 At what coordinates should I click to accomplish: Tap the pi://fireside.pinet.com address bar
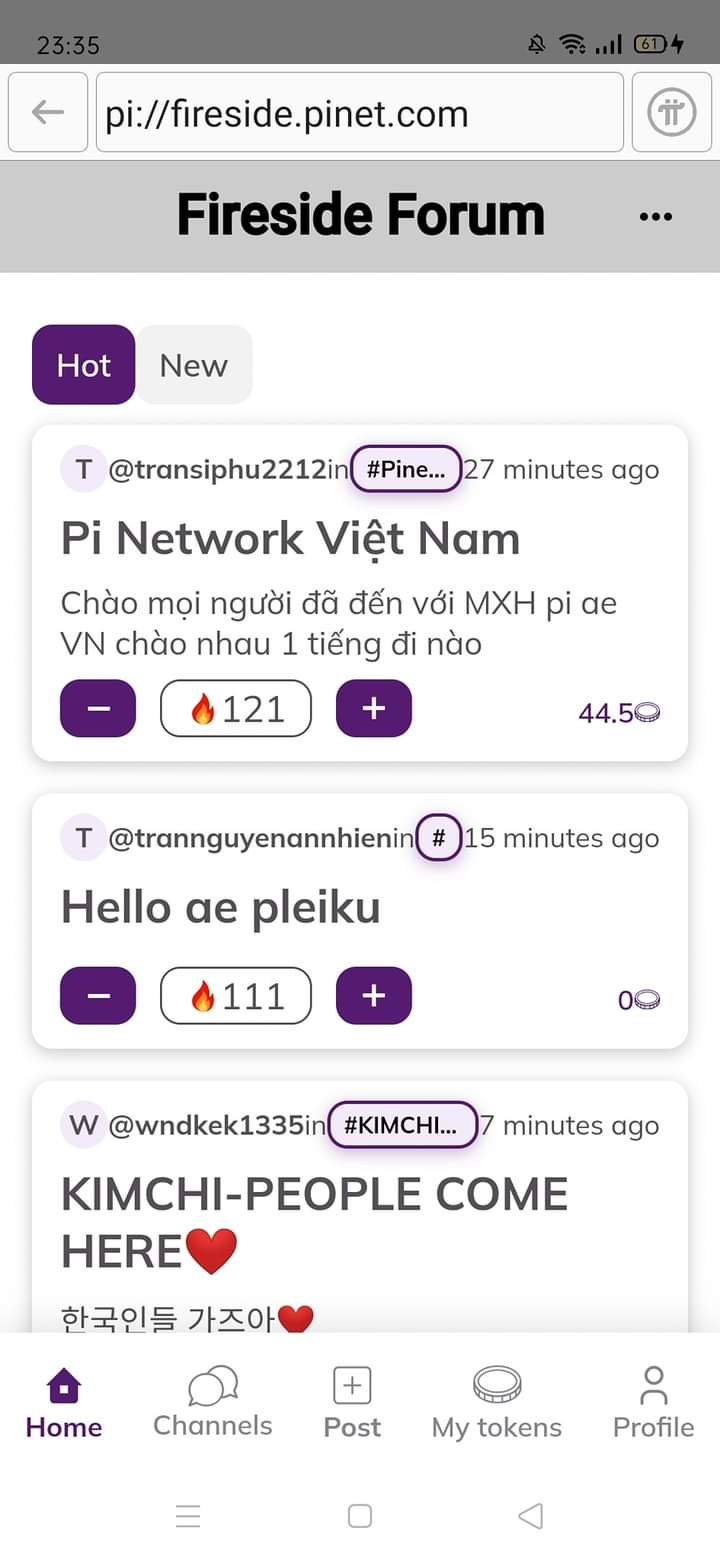(x=359, y=113)
